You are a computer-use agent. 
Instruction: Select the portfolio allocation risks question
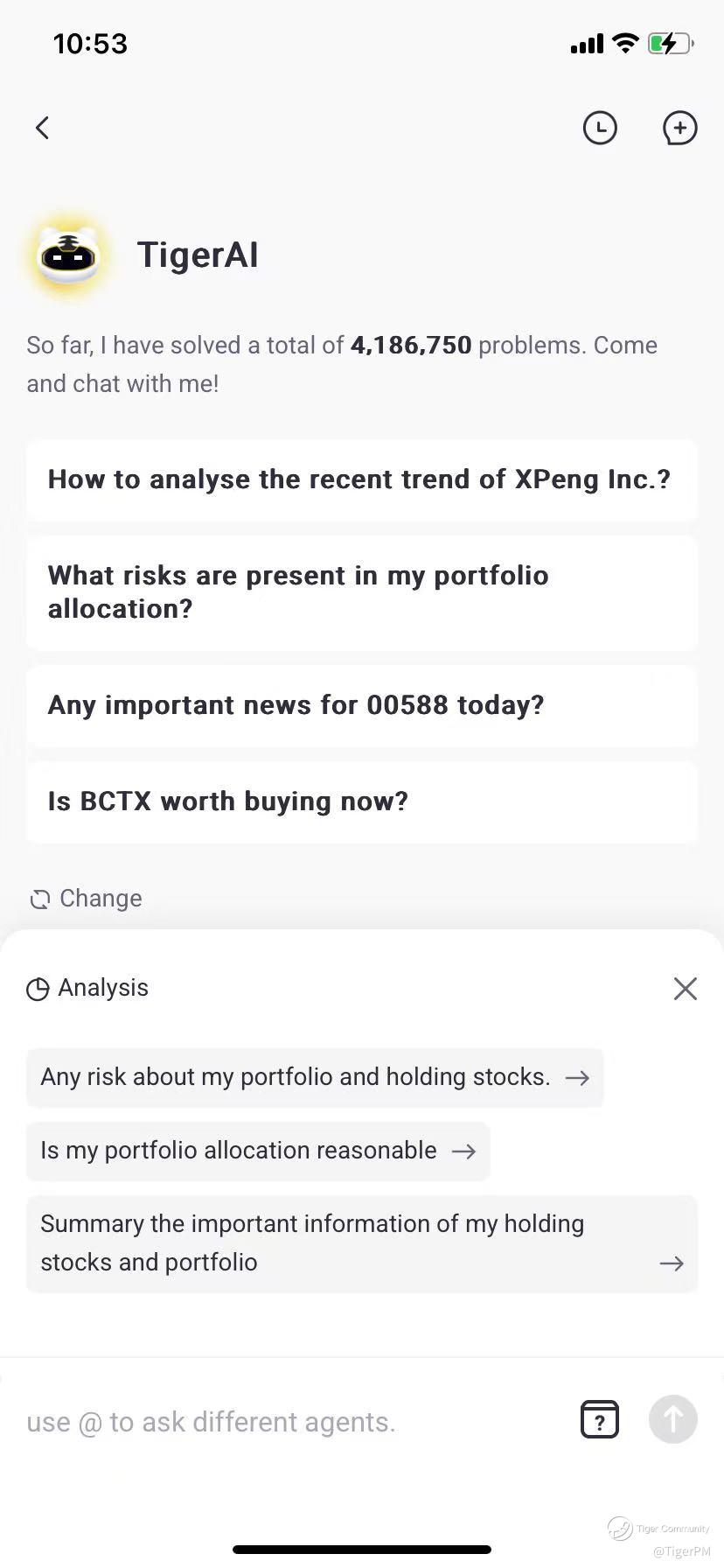[x=361, y=592]
